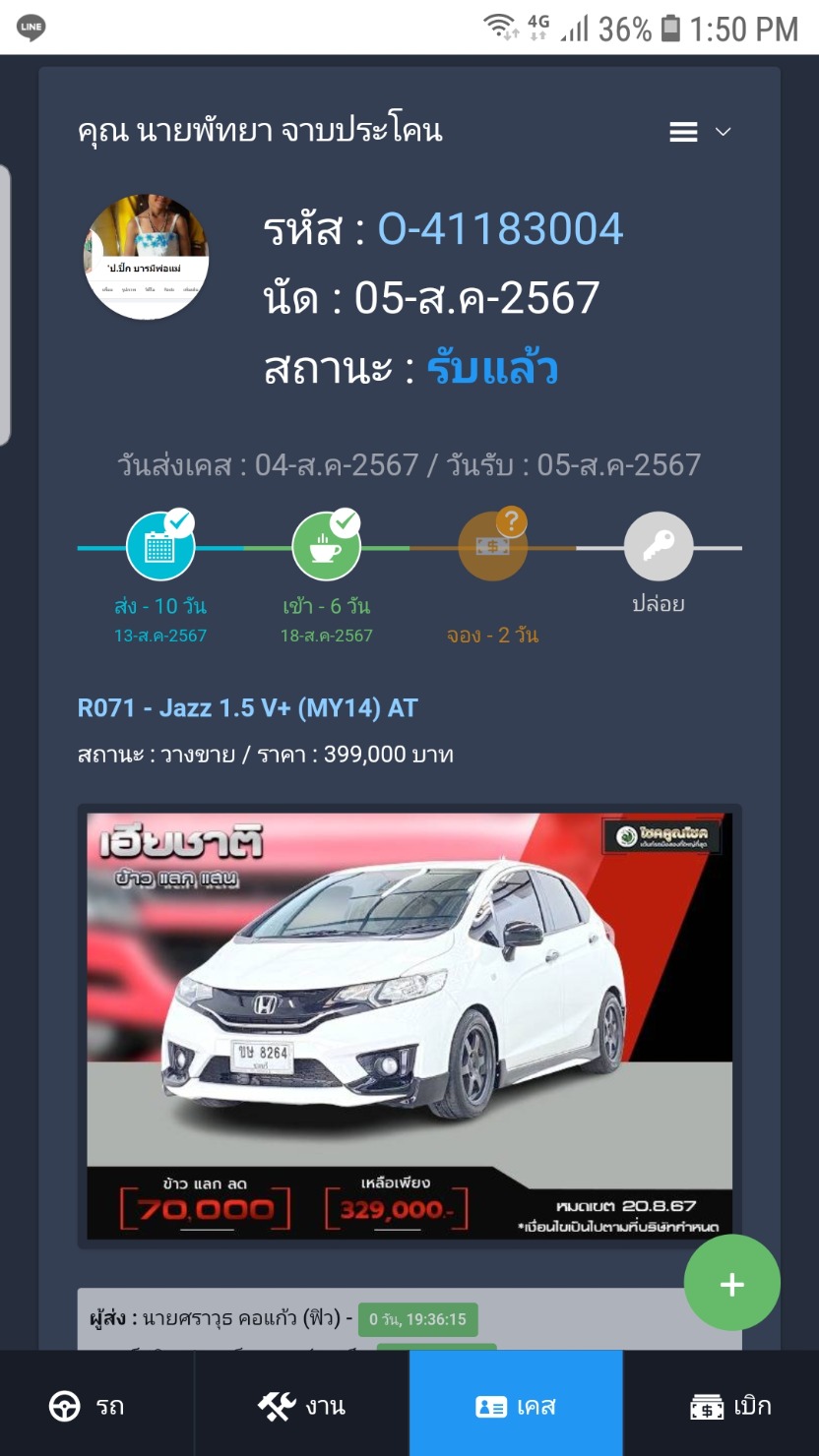
Task: Switch to the รถ tab
Action: 89,1406
